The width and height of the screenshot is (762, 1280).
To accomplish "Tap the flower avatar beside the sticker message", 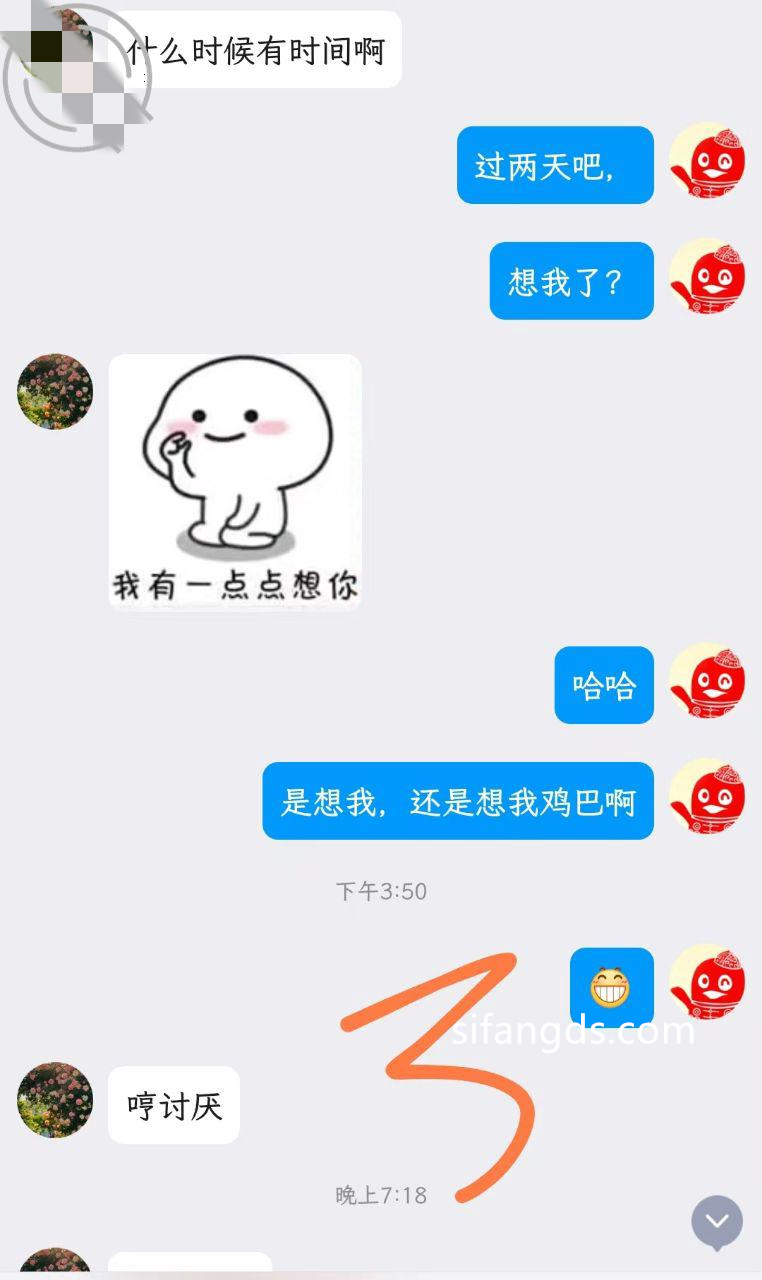I will [x=55, y=391].
